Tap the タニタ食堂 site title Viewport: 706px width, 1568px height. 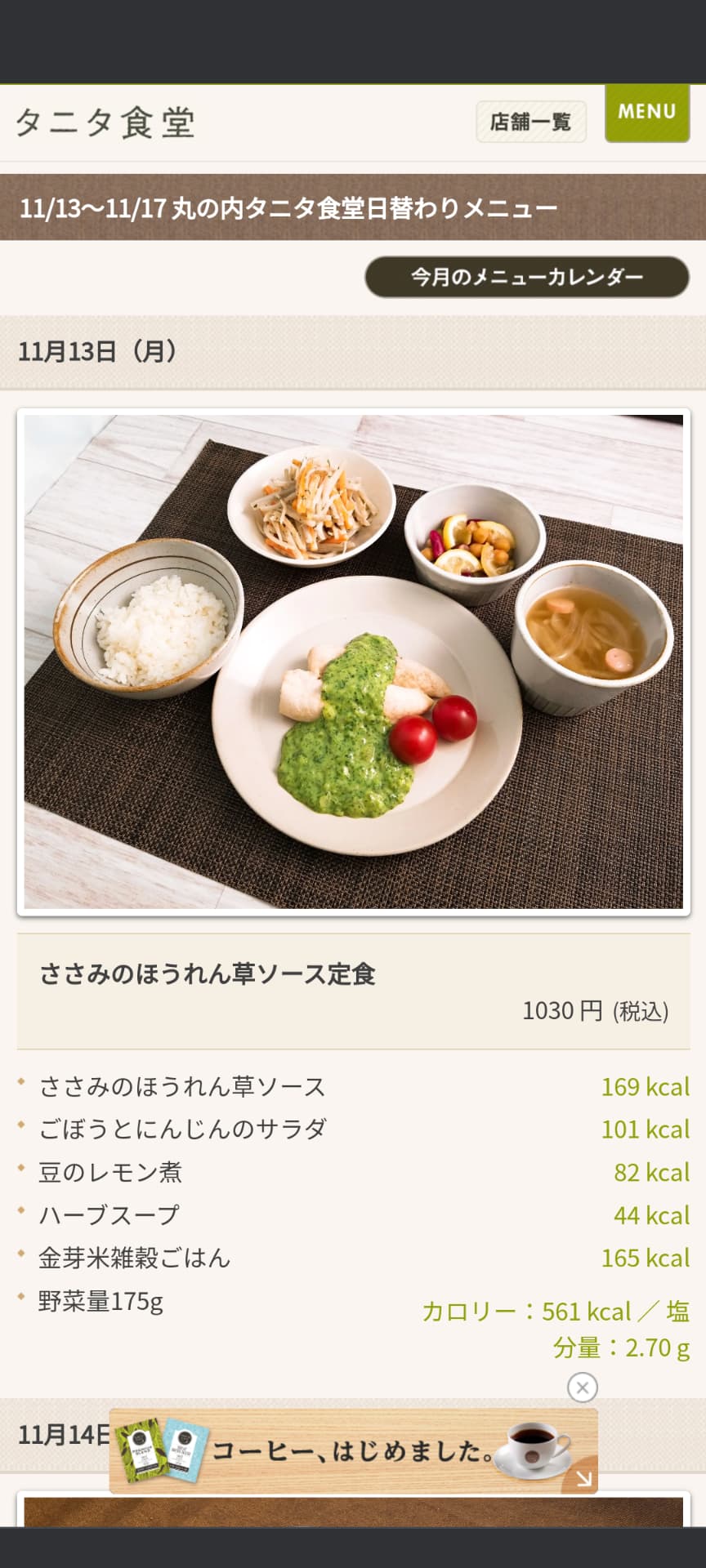[x=105, y=122]
